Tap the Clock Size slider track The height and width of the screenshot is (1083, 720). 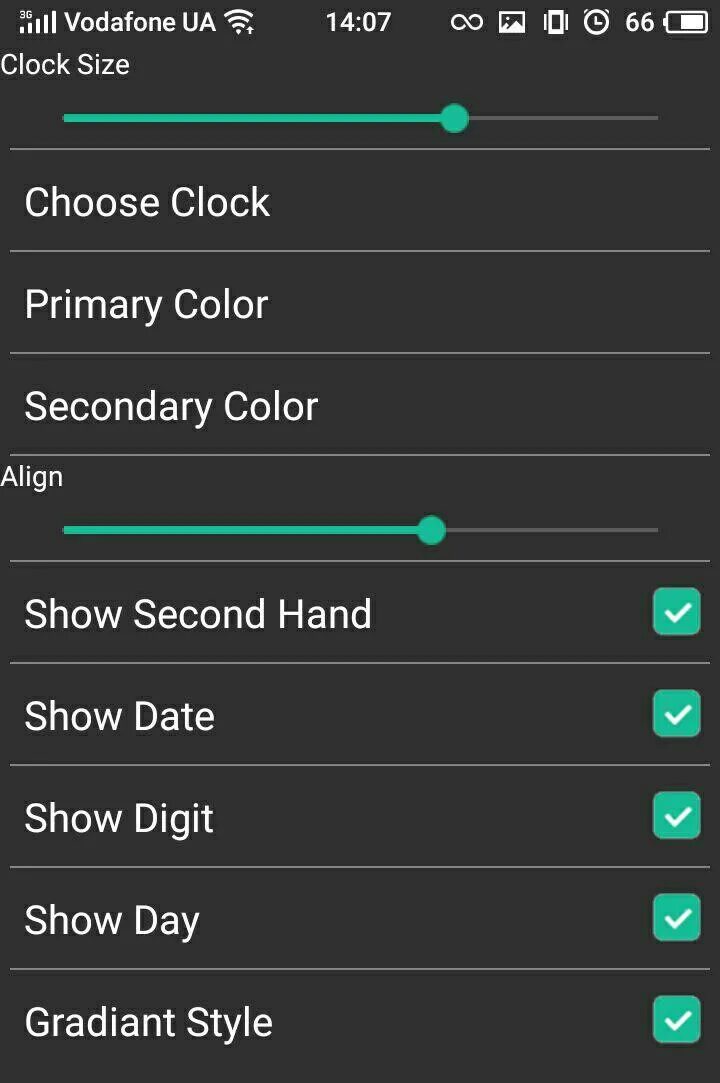tap(360, 118)
